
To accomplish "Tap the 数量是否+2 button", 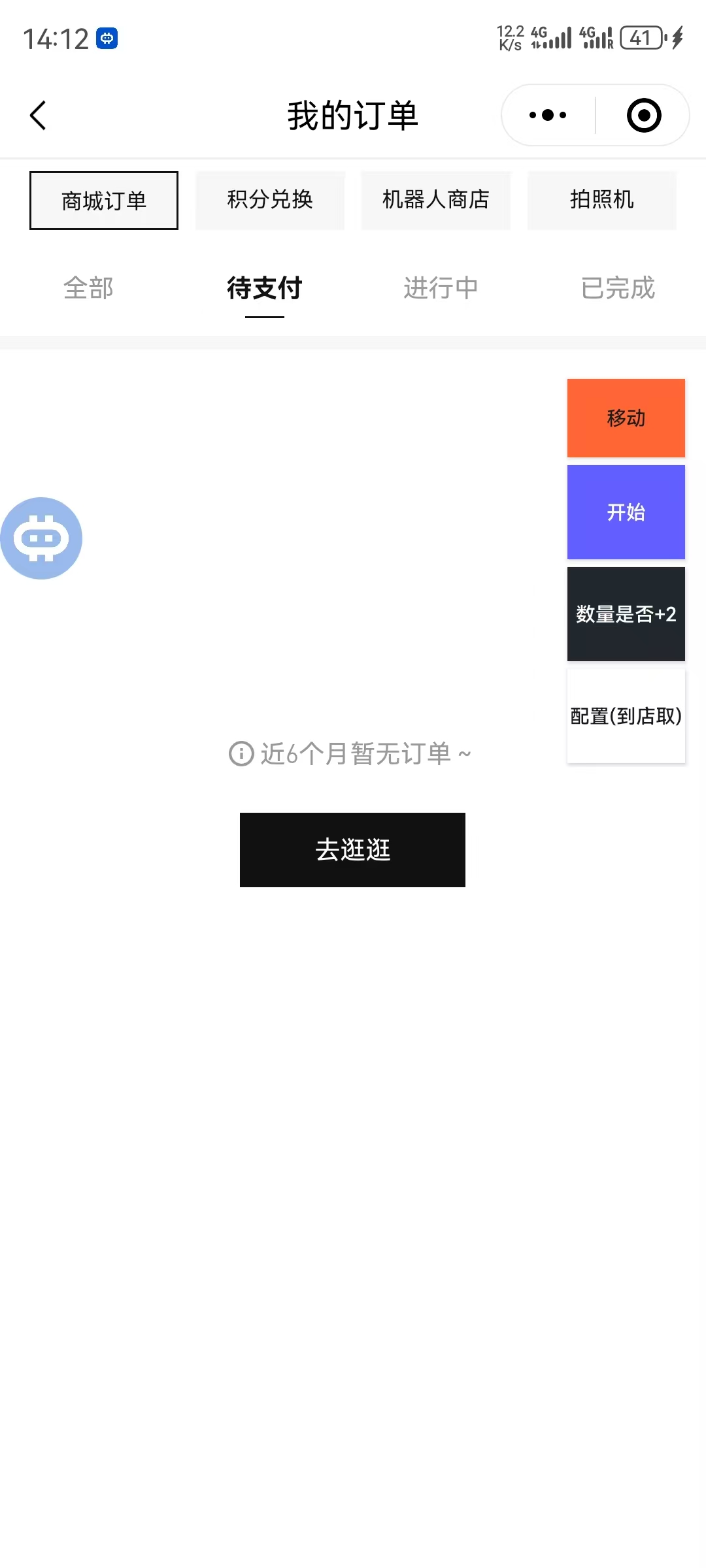I will (626, 614).
